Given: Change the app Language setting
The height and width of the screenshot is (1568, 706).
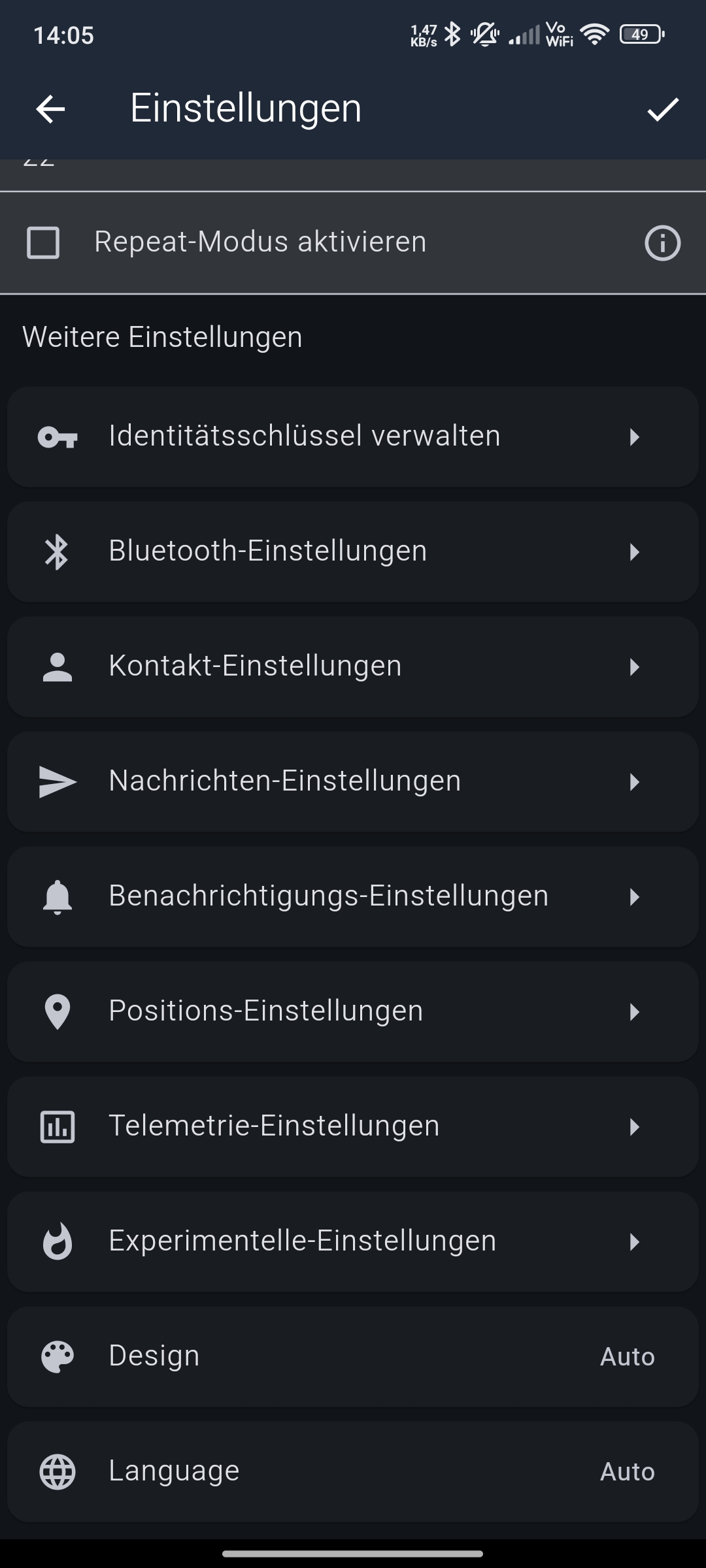Looking at the screenshot, I should click(353, 1471).
